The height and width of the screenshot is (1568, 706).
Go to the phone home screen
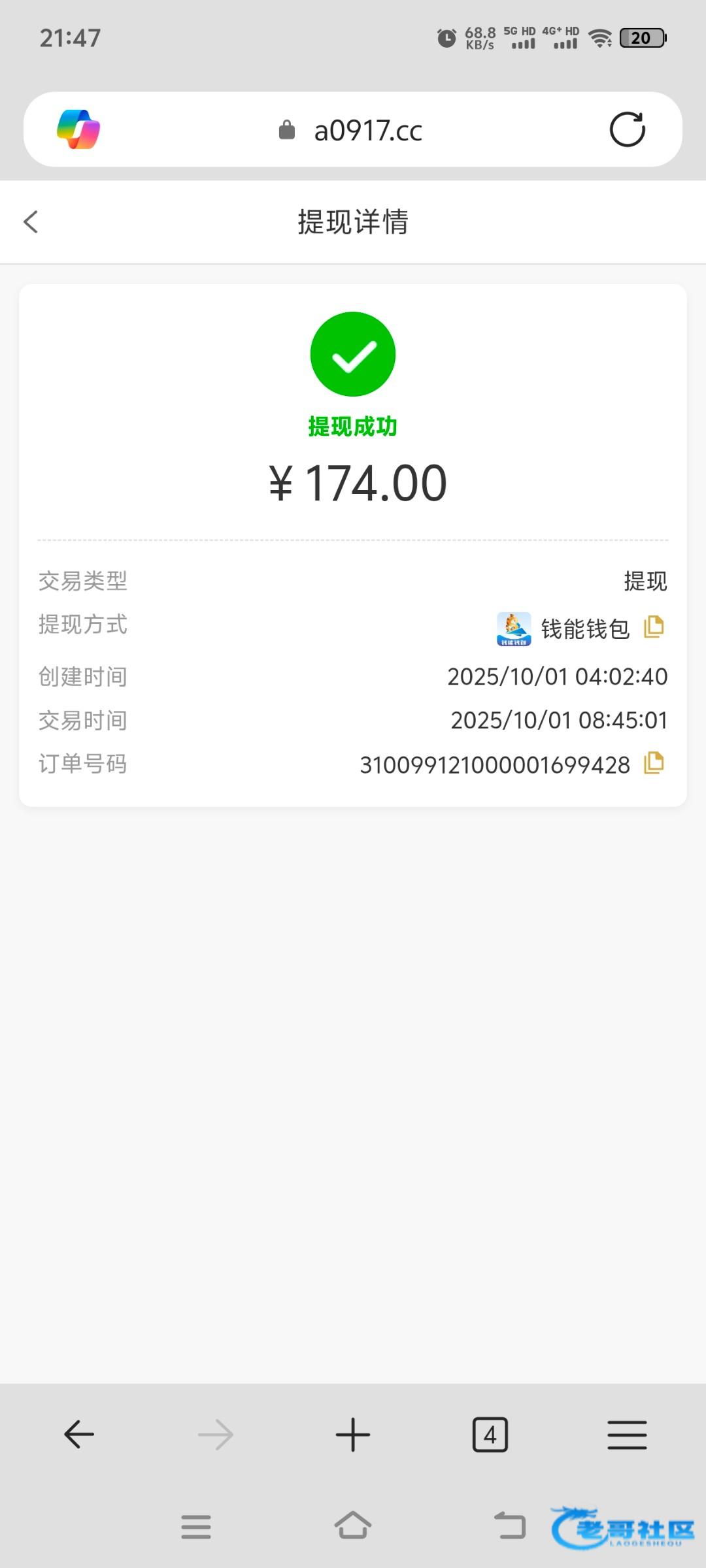(x=353, y=1526)
